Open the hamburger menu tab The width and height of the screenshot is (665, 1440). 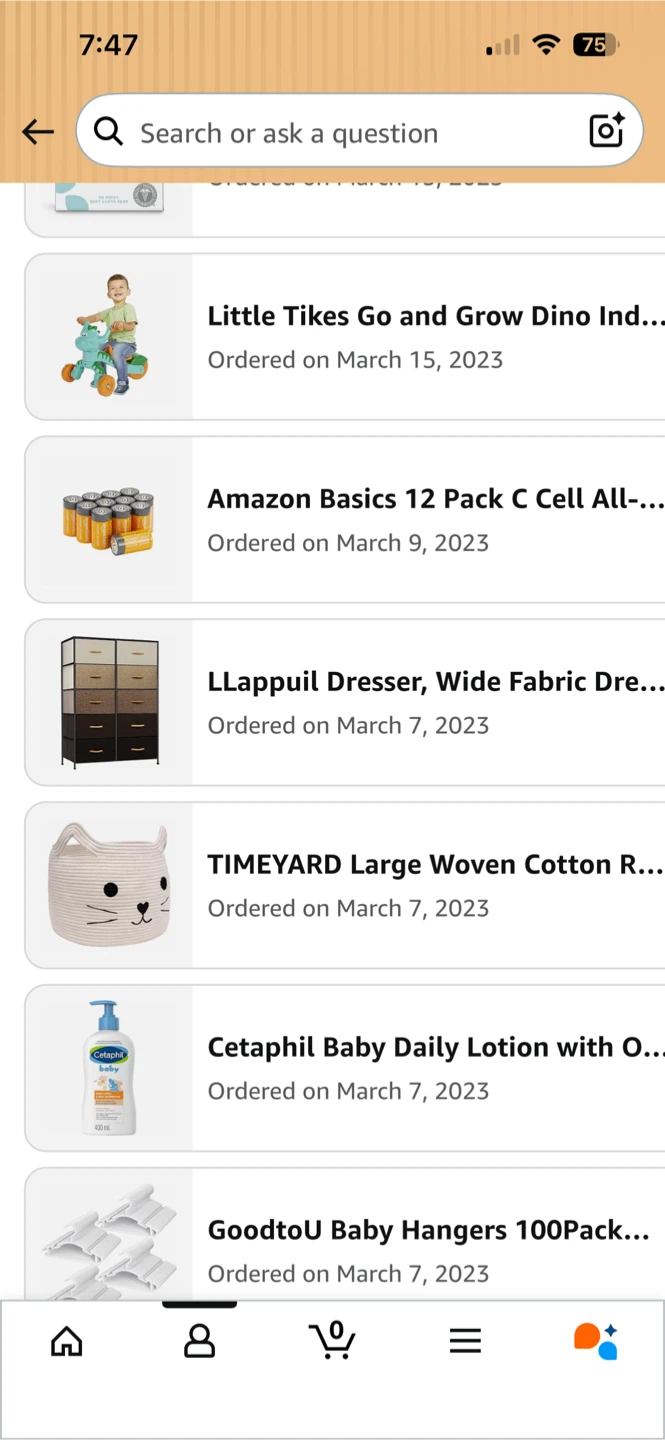(x=465, y=1341)
